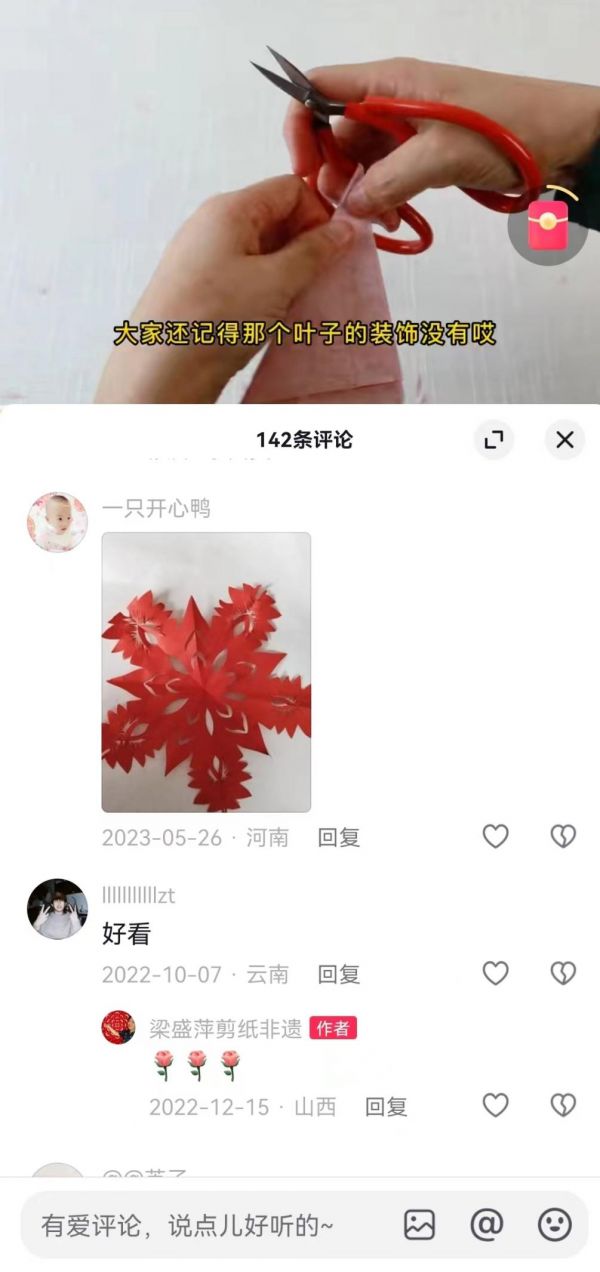View the red paper-cut image in comment
The image size is (600, 1272).
click(206, 671)
